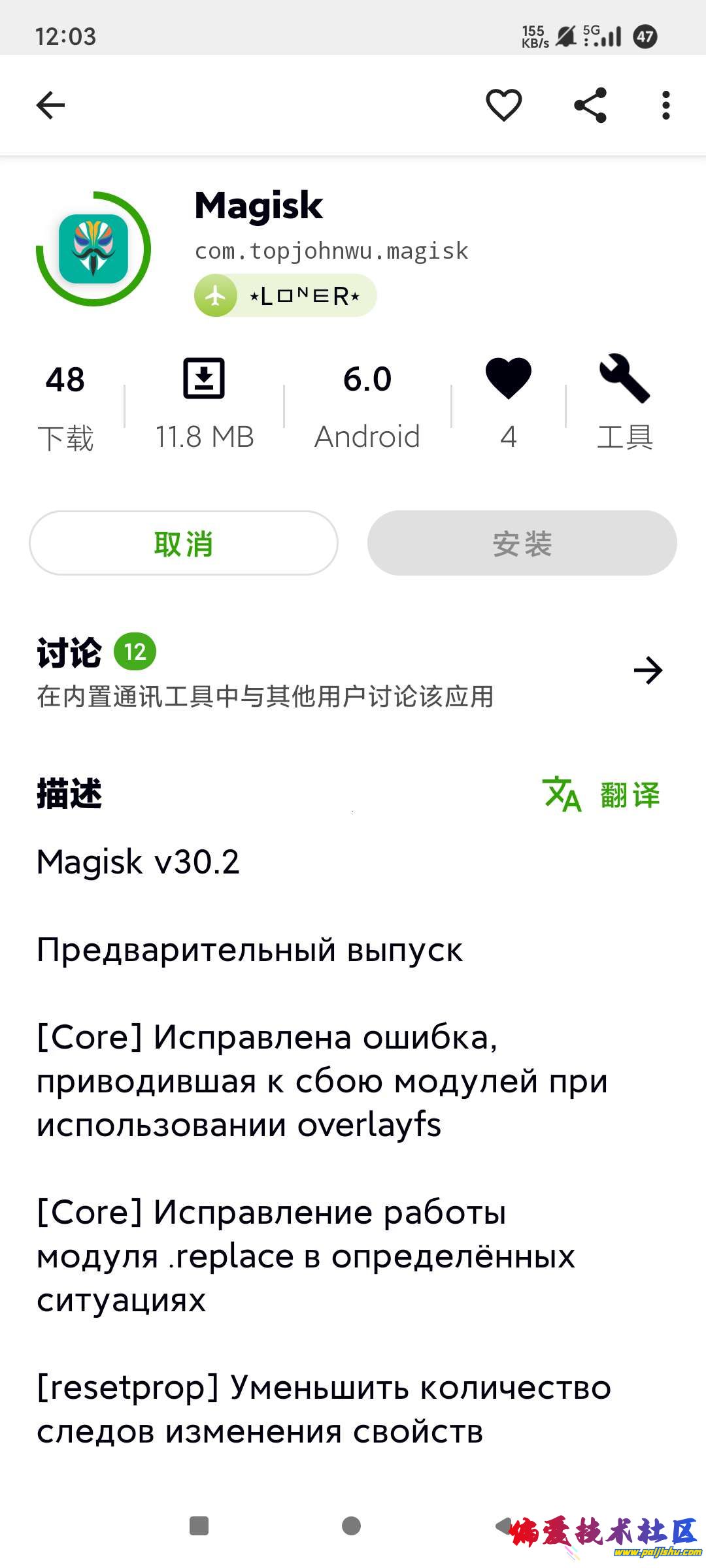Tap the system home button
The width and height of the screenshot is (706, 1568).
click(x=352, y=1526)
